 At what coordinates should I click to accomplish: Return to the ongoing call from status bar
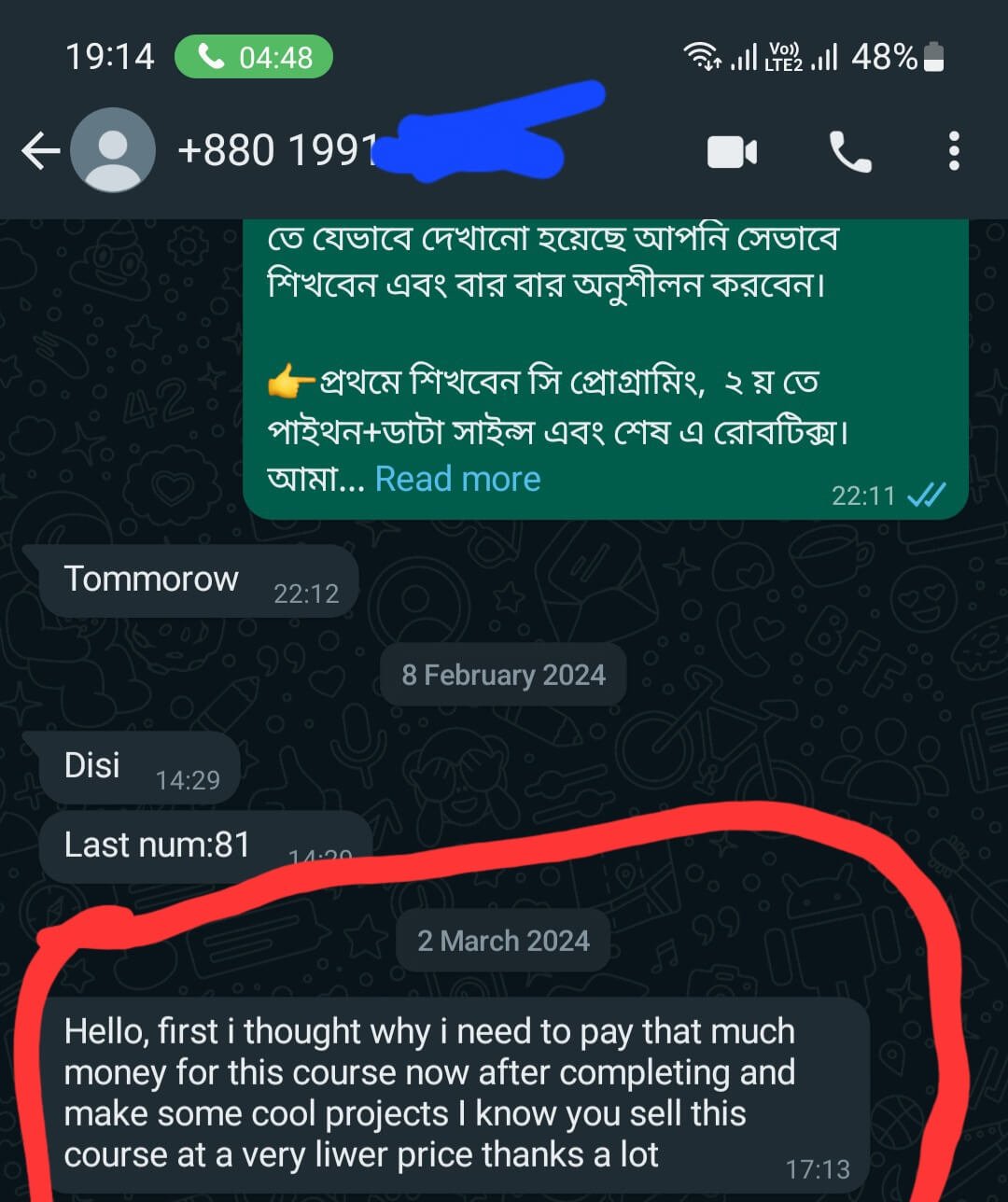pyautogui.click(x=254, y=57)
